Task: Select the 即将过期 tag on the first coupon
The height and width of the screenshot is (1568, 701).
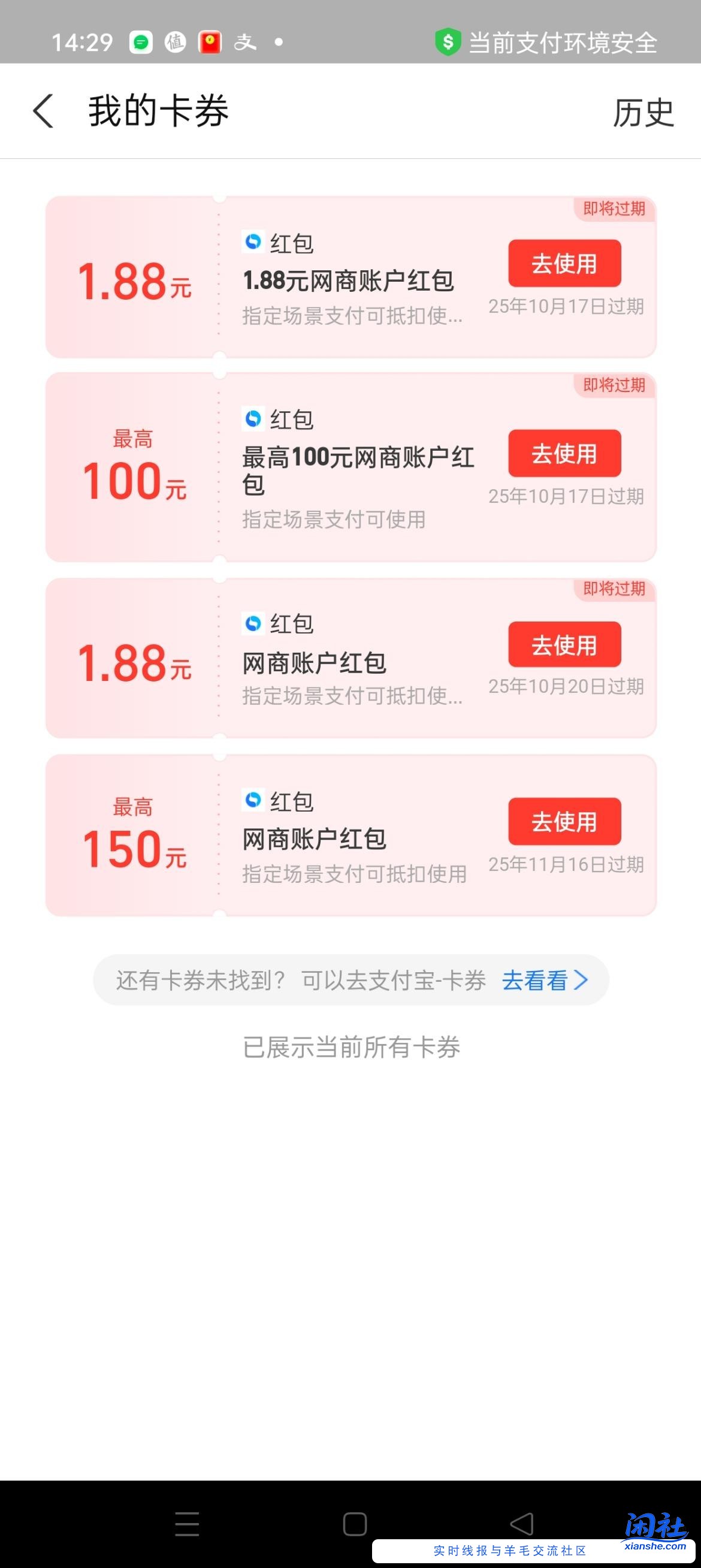Action: [615, 210]
